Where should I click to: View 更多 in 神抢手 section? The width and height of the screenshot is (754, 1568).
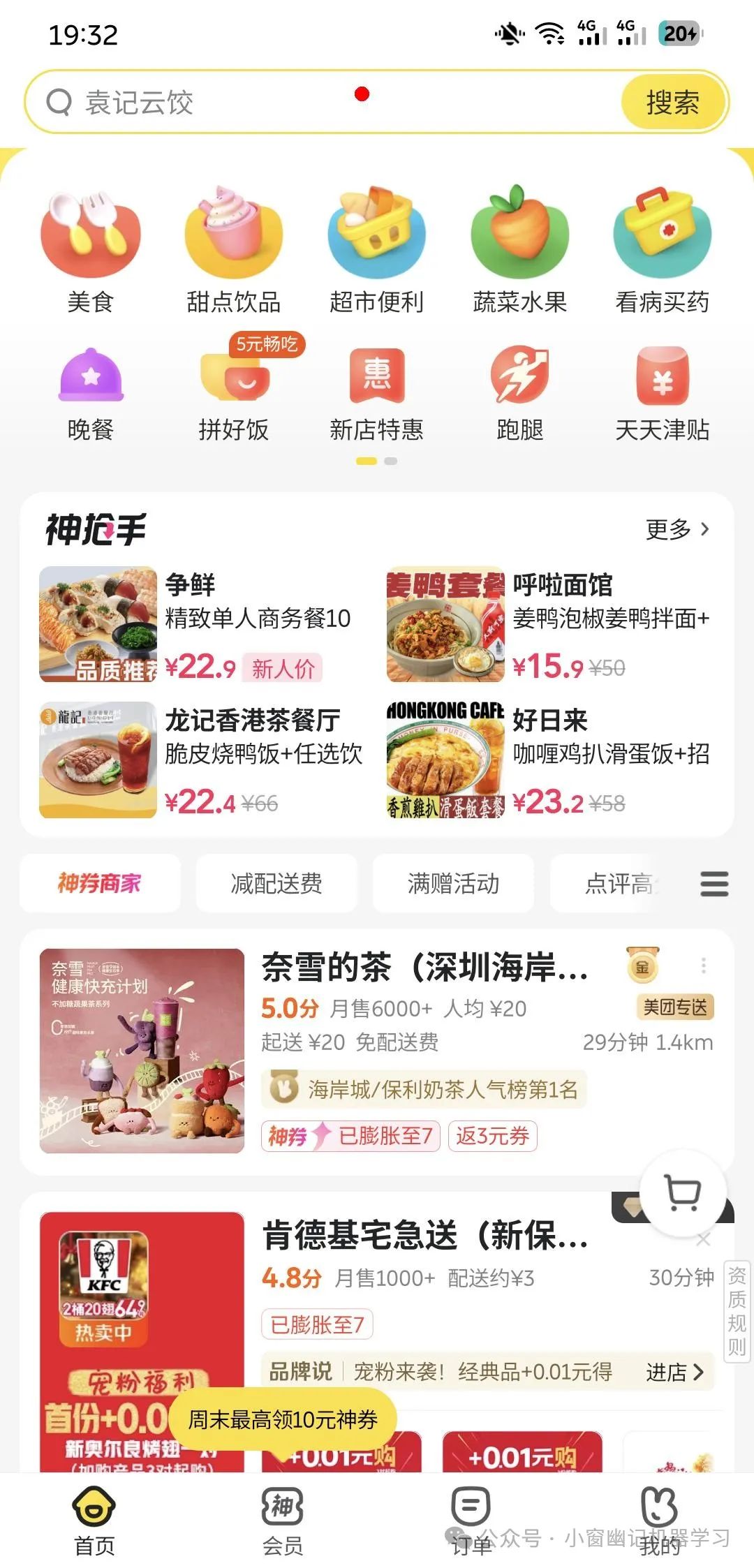[677, 529]
